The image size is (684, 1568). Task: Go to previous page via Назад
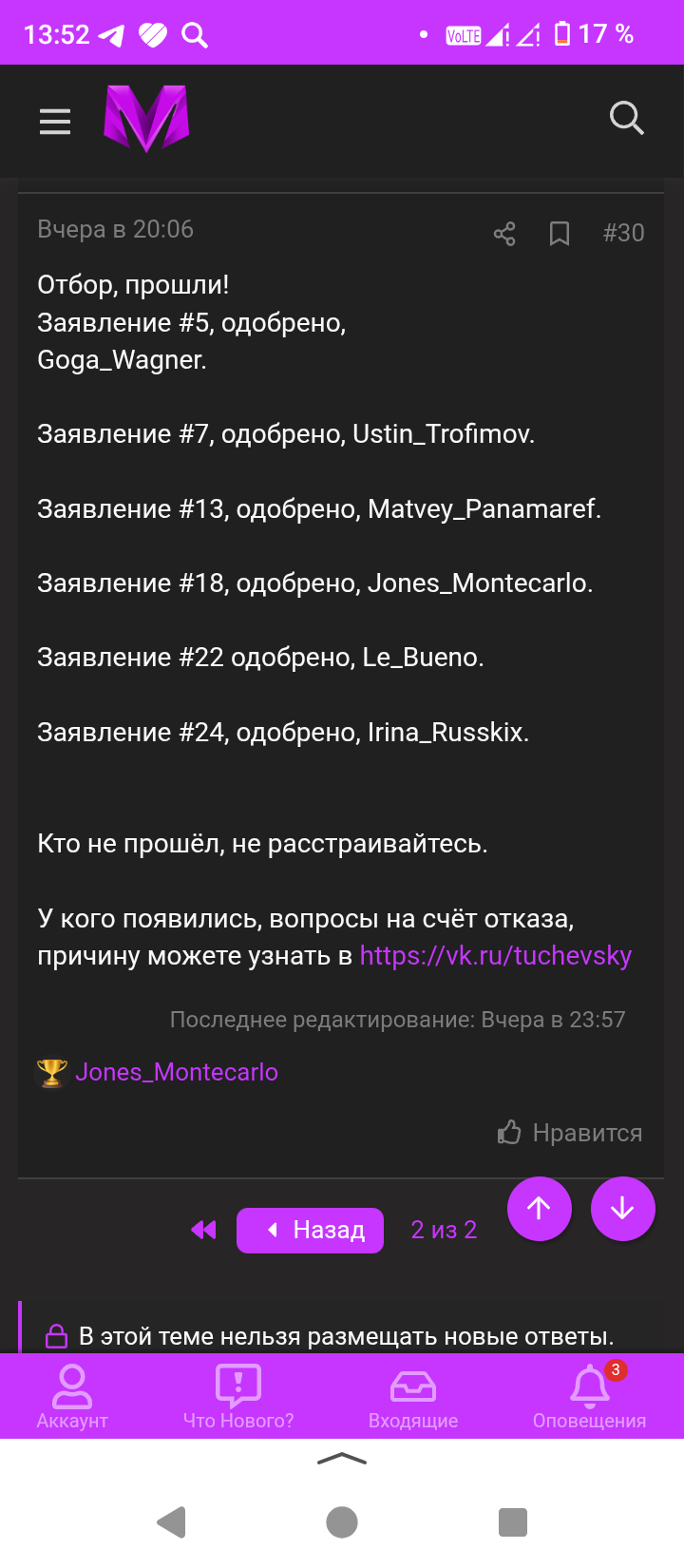[x=311, y=1231]
